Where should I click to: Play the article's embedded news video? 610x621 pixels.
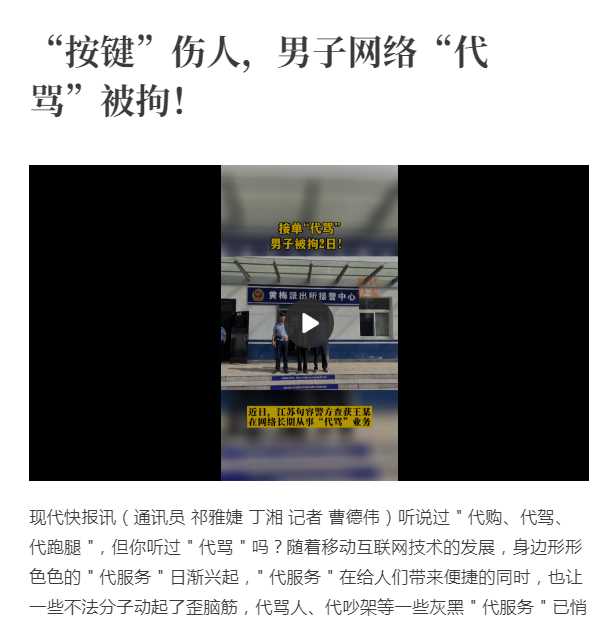310,323
